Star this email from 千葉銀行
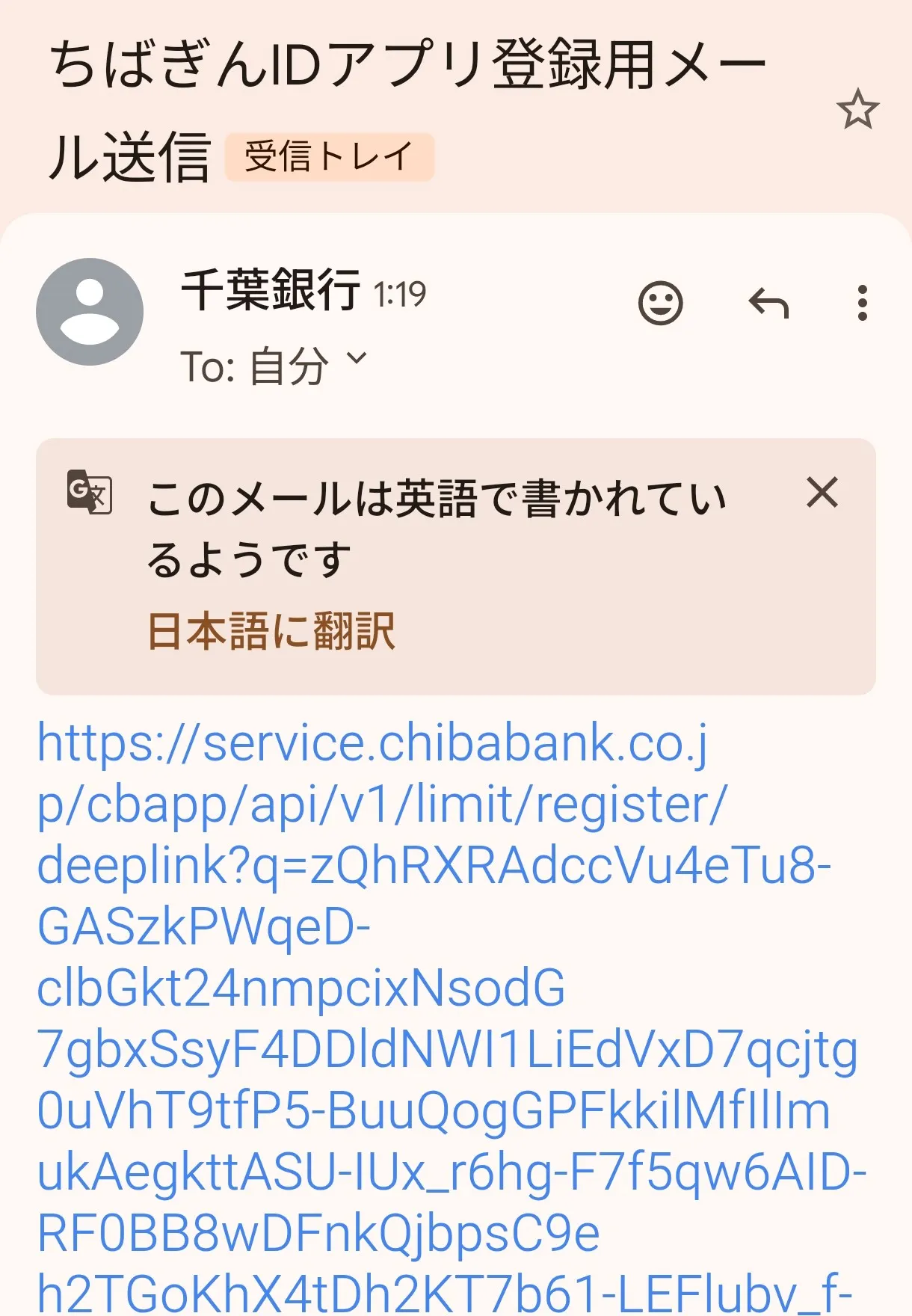 pyautogui.click(x=857, y=110)
